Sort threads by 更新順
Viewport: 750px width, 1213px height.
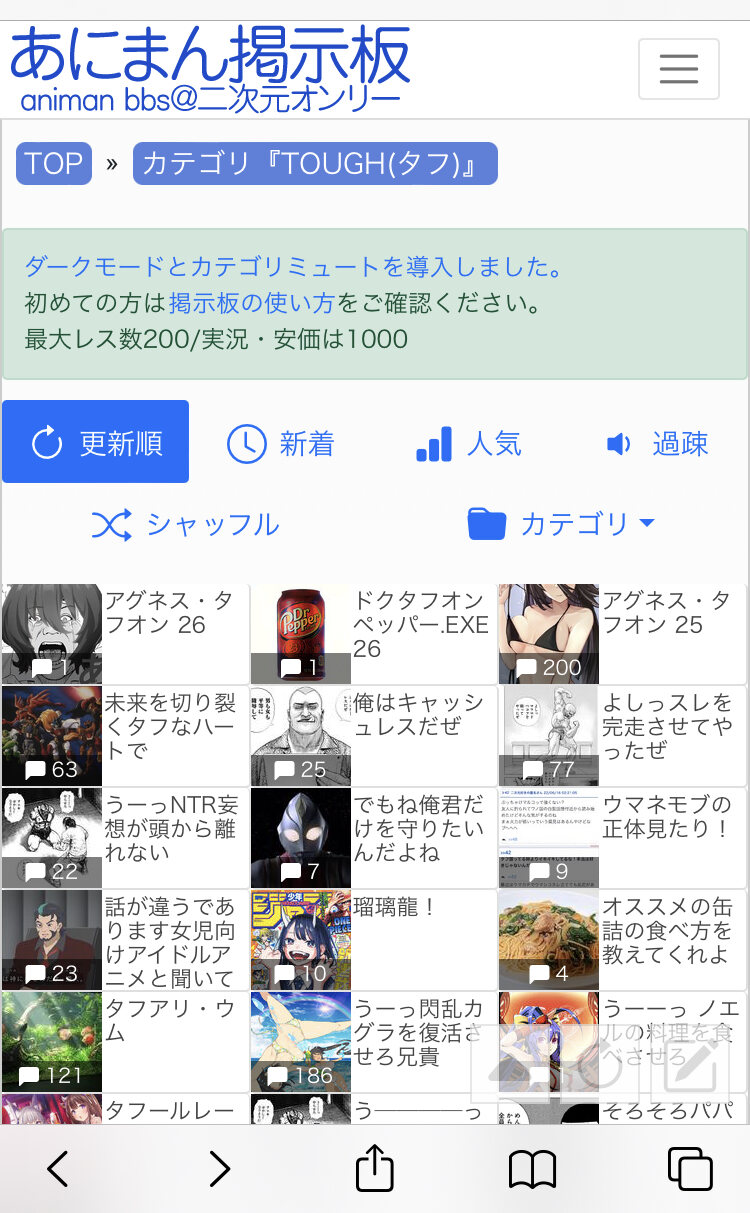pos(96,442)
